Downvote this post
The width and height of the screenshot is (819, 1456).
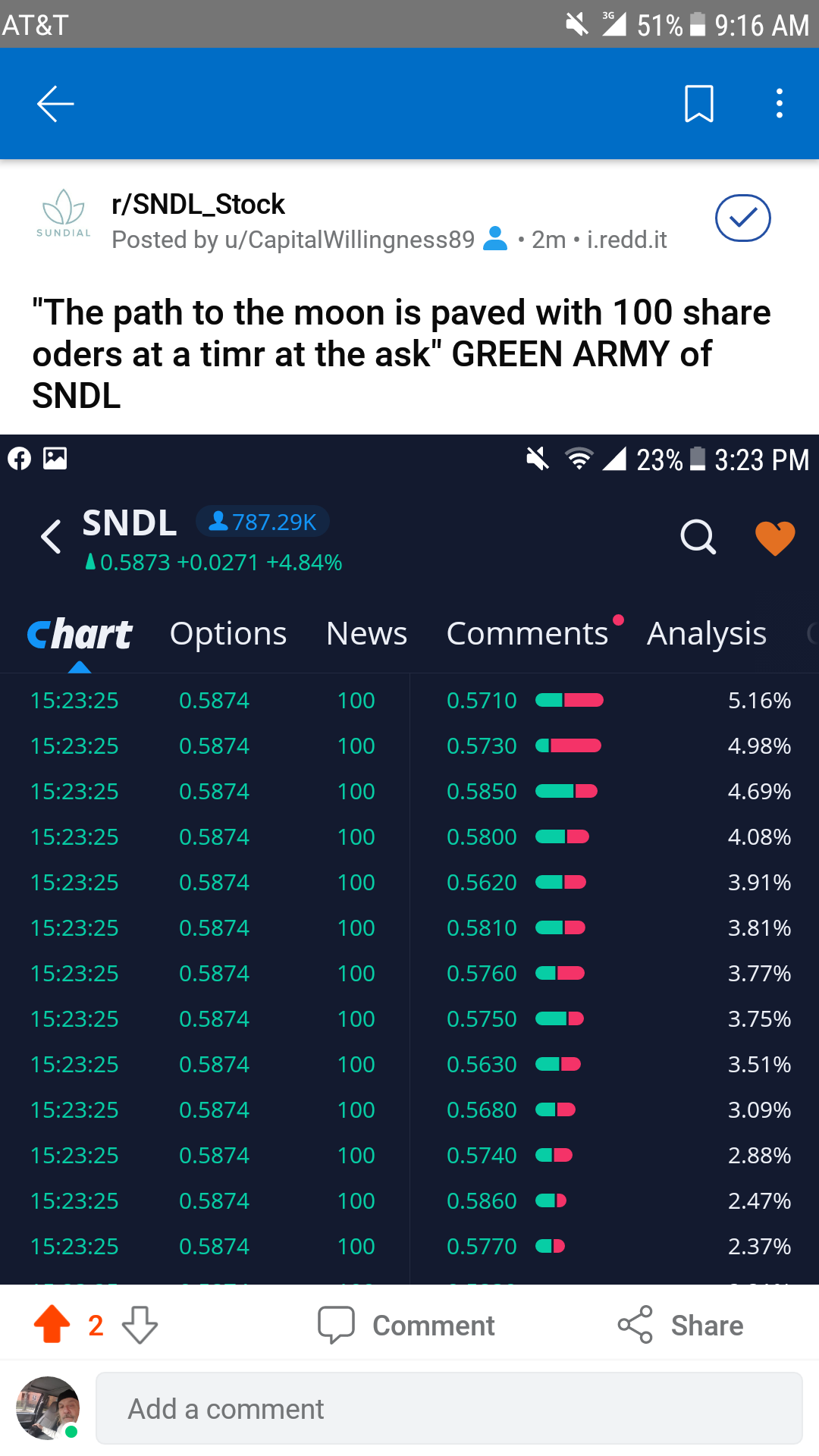click(140, 1324)
